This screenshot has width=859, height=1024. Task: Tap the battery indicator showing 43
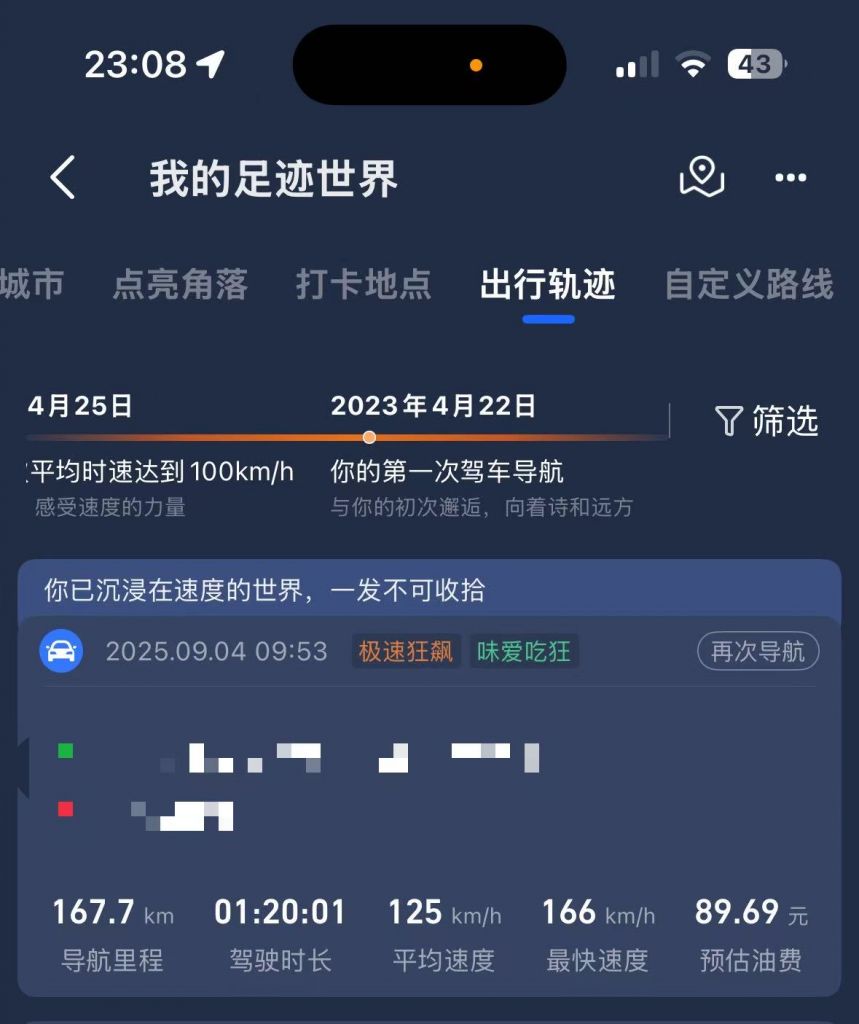click(755, 62)
